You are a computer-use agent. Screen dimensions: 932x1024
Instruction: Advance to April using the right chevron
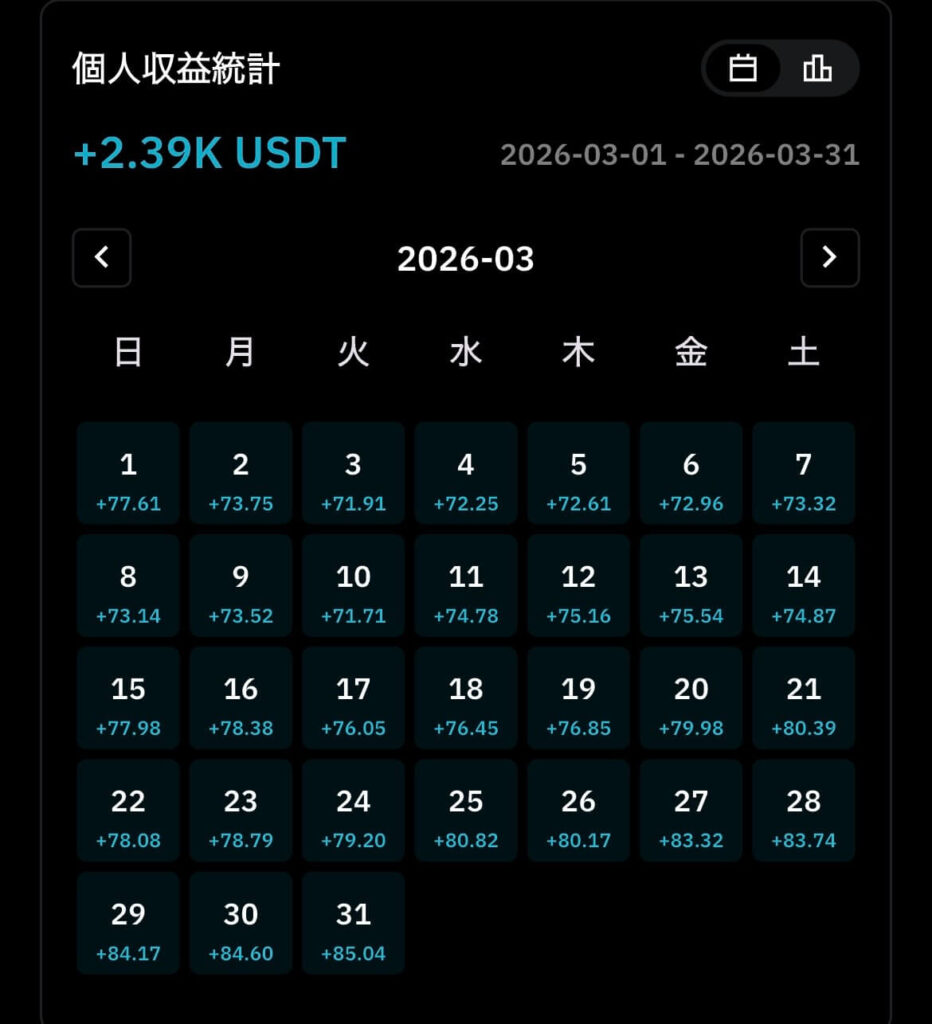829,258
